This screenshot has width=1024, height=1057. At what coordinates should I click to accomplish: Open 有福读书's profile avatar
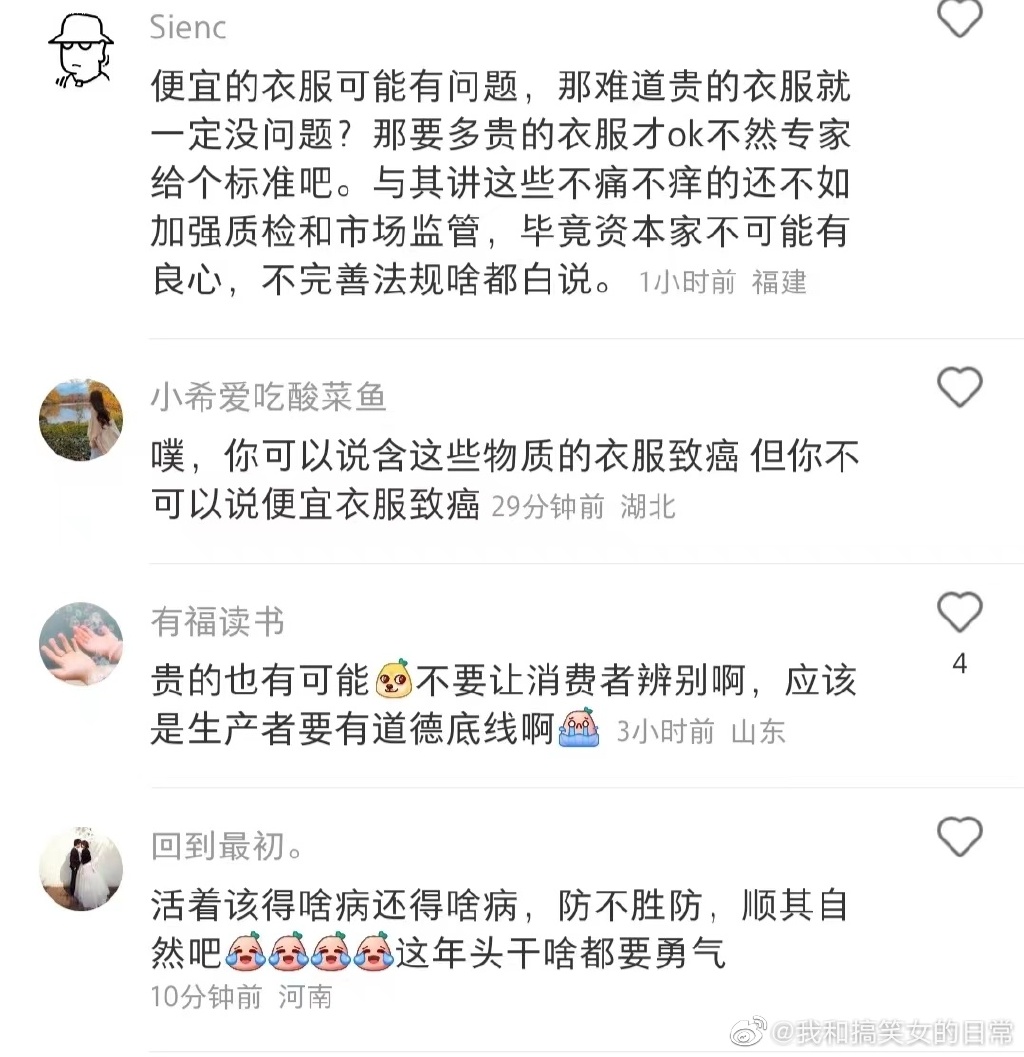(81, 644)
